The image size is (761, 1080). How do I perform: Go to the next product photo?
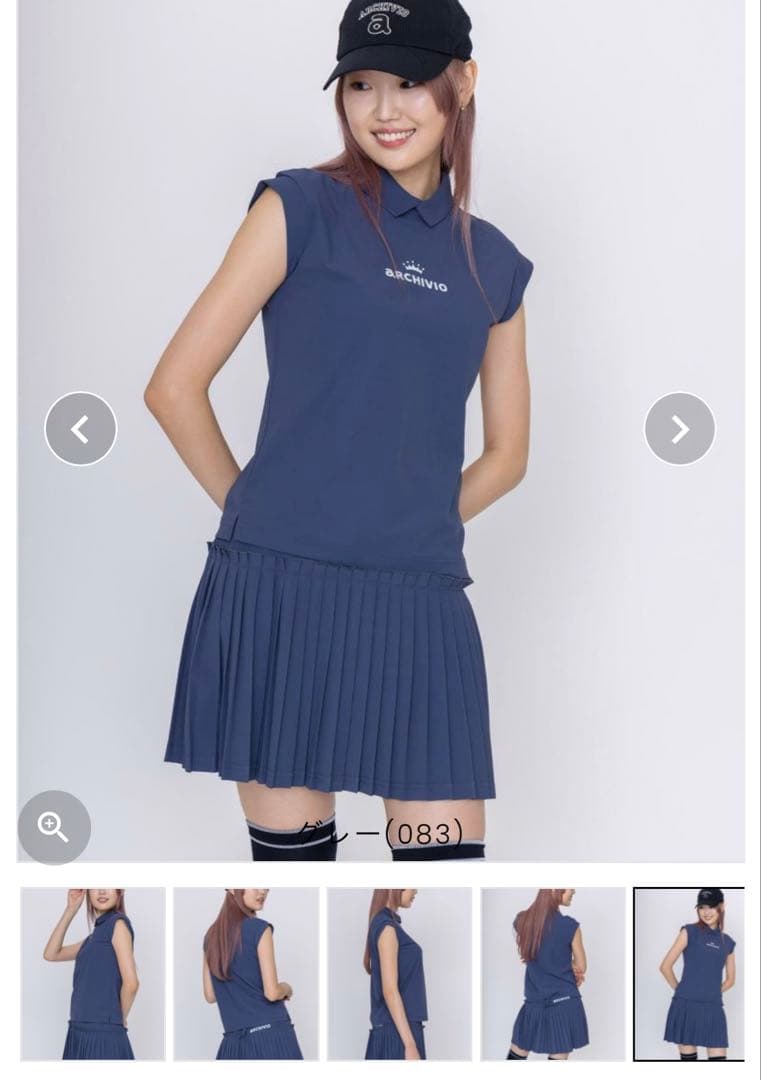click(680, 429)
